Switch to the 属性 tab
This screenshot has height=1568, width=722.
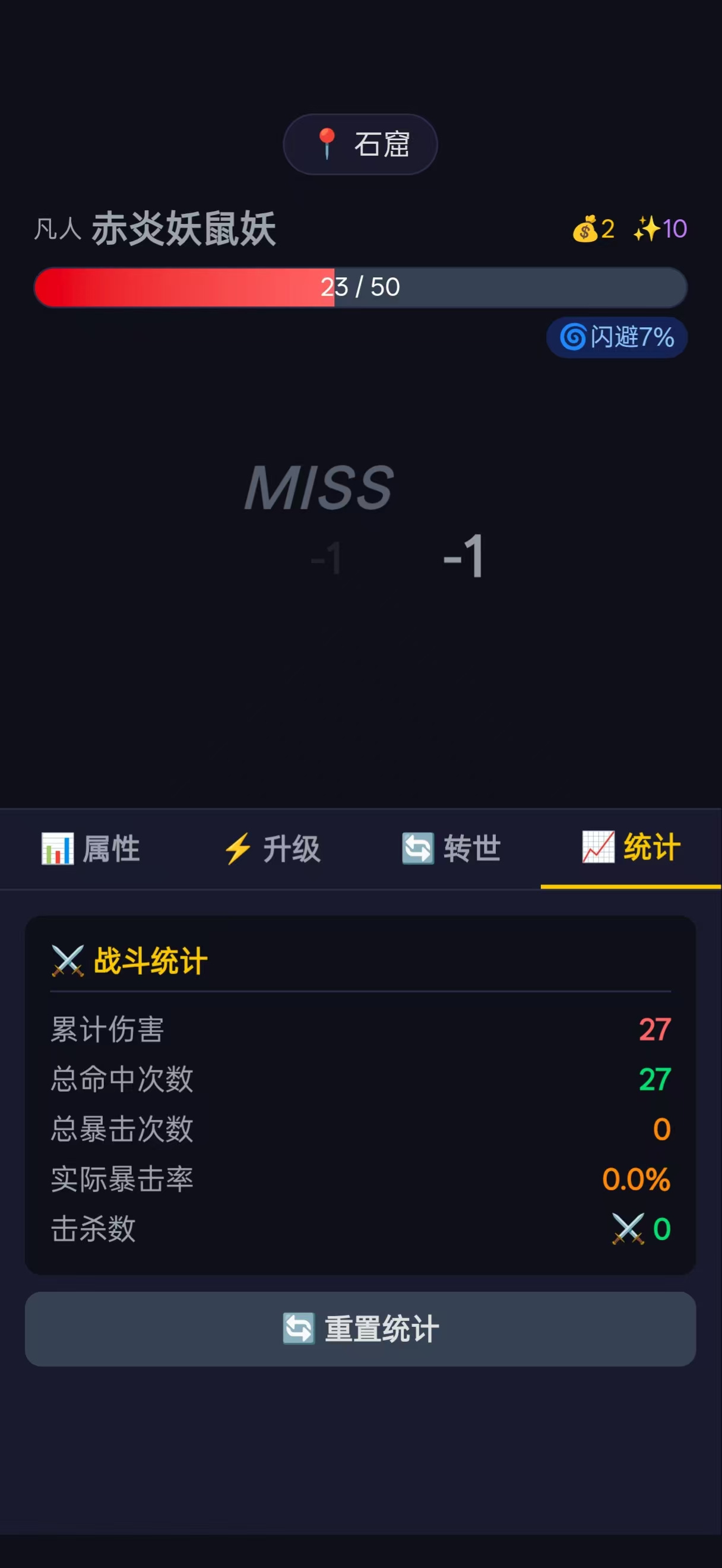click(x=91, y=849)
